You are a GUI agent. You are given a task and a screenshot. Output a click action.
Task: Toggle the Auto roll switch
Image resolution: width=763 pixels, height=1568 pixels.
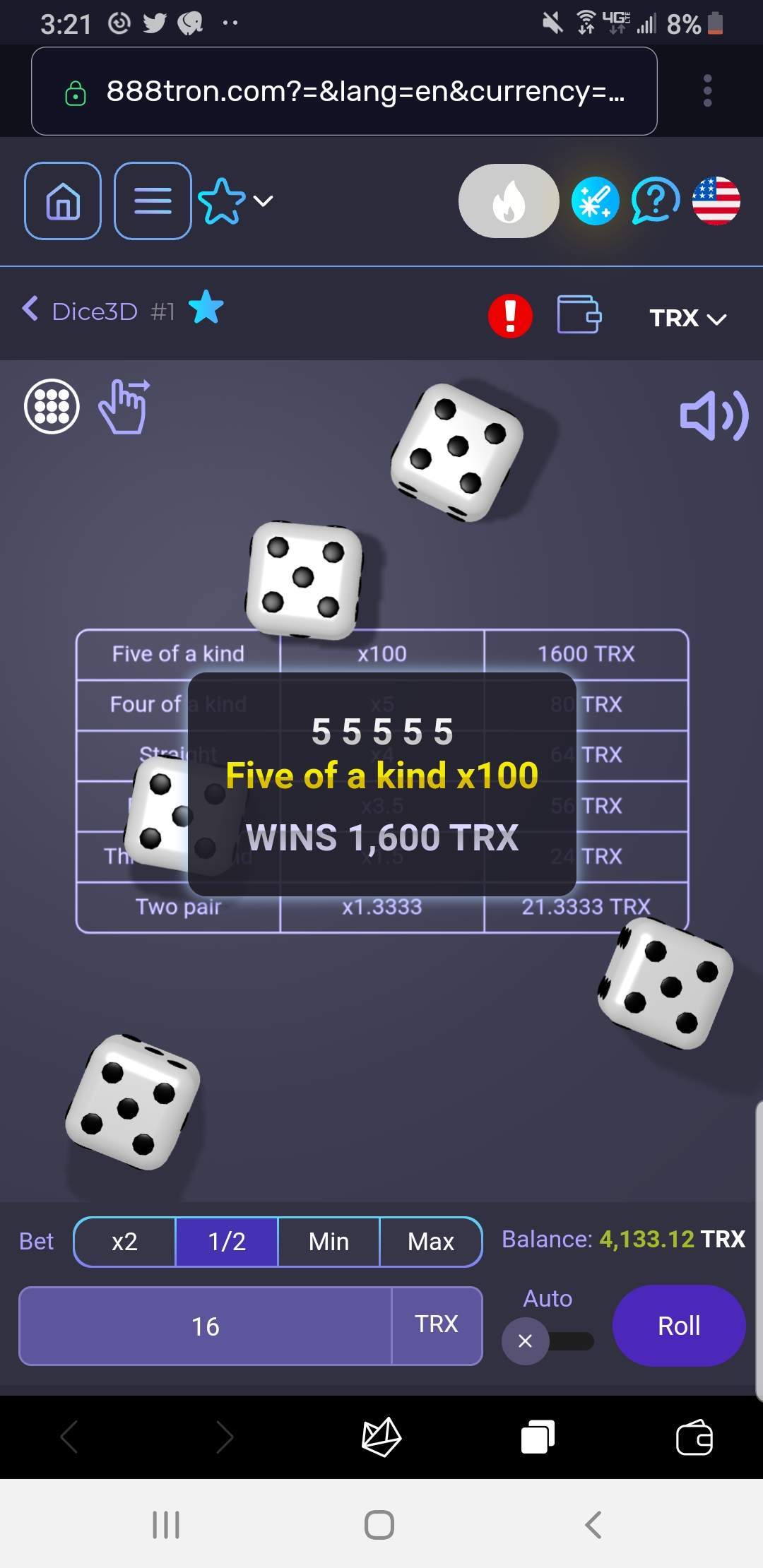548,1341
